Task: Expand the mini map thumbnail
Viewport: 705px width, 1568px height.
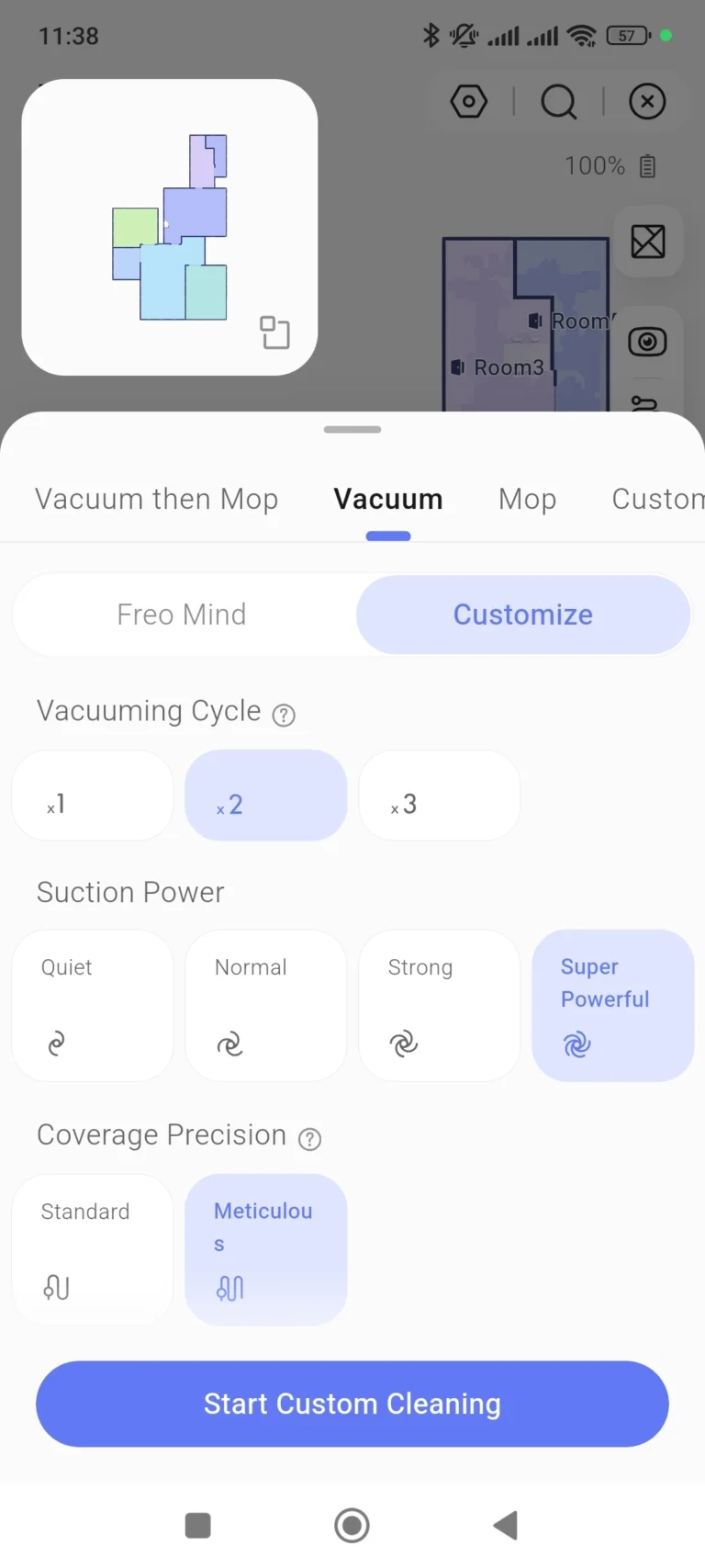Action: pyautogui.click(x=274, y=333)
